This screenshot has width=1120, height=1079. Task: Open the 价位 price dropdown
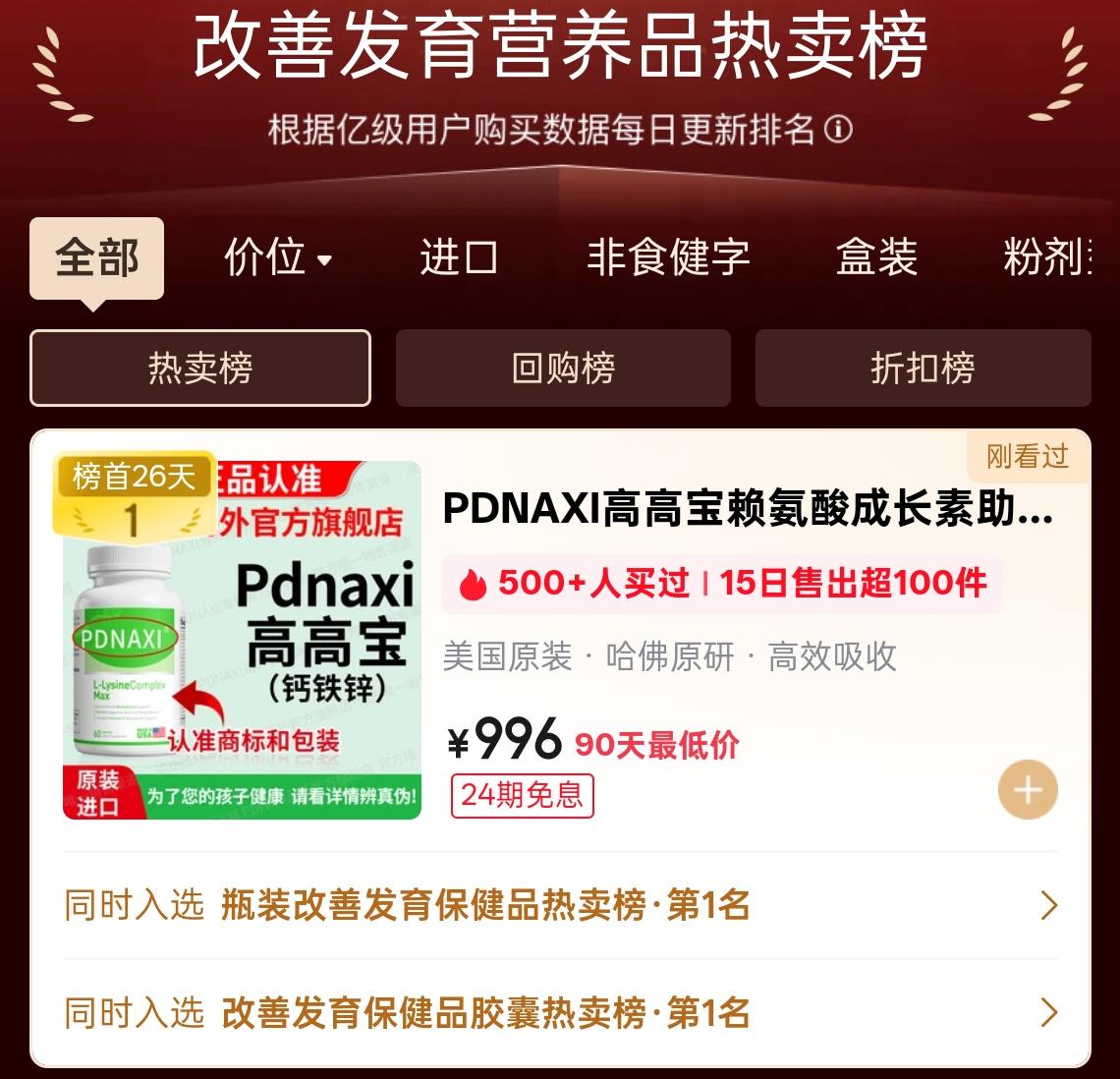279,258
